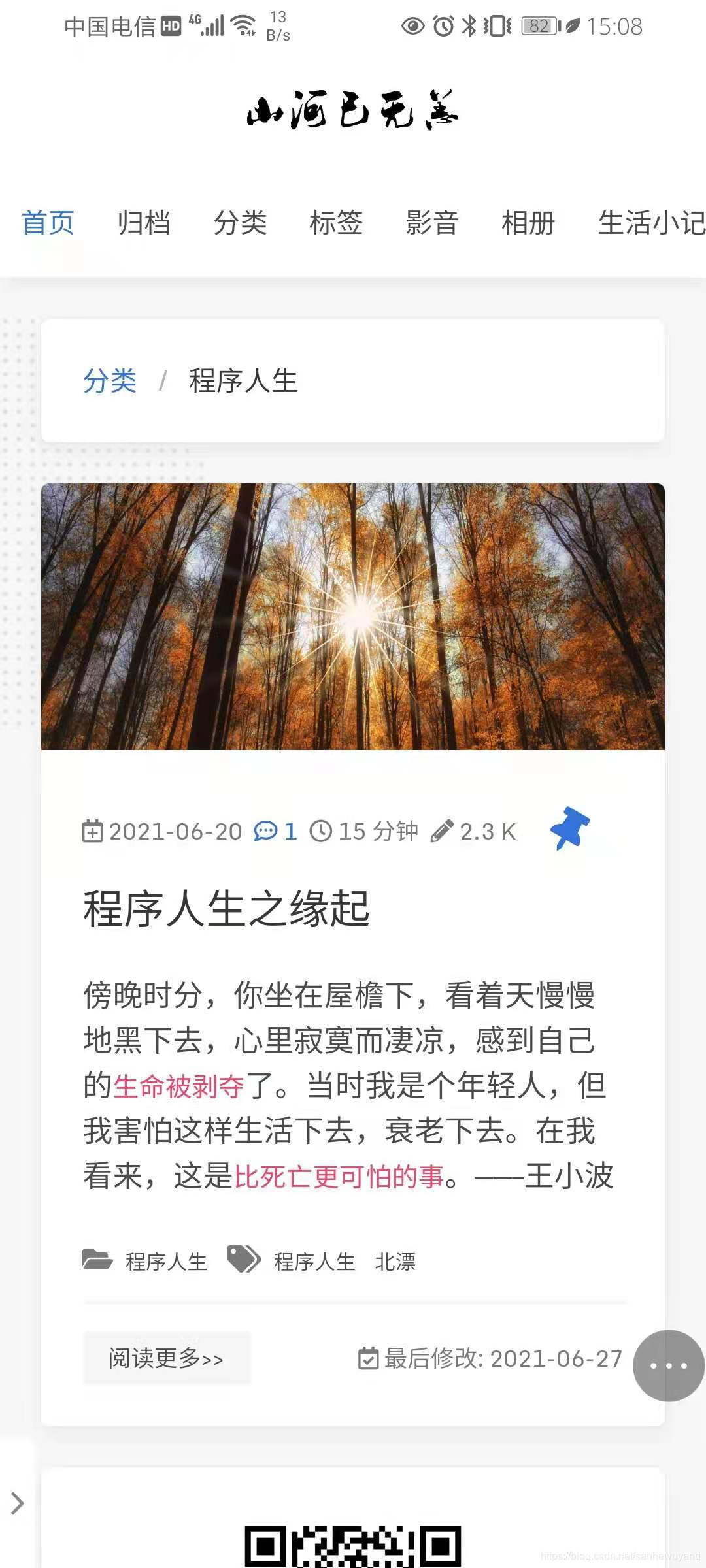
Task: Switch to the 归档 tab
Action: tap(144, 223)
